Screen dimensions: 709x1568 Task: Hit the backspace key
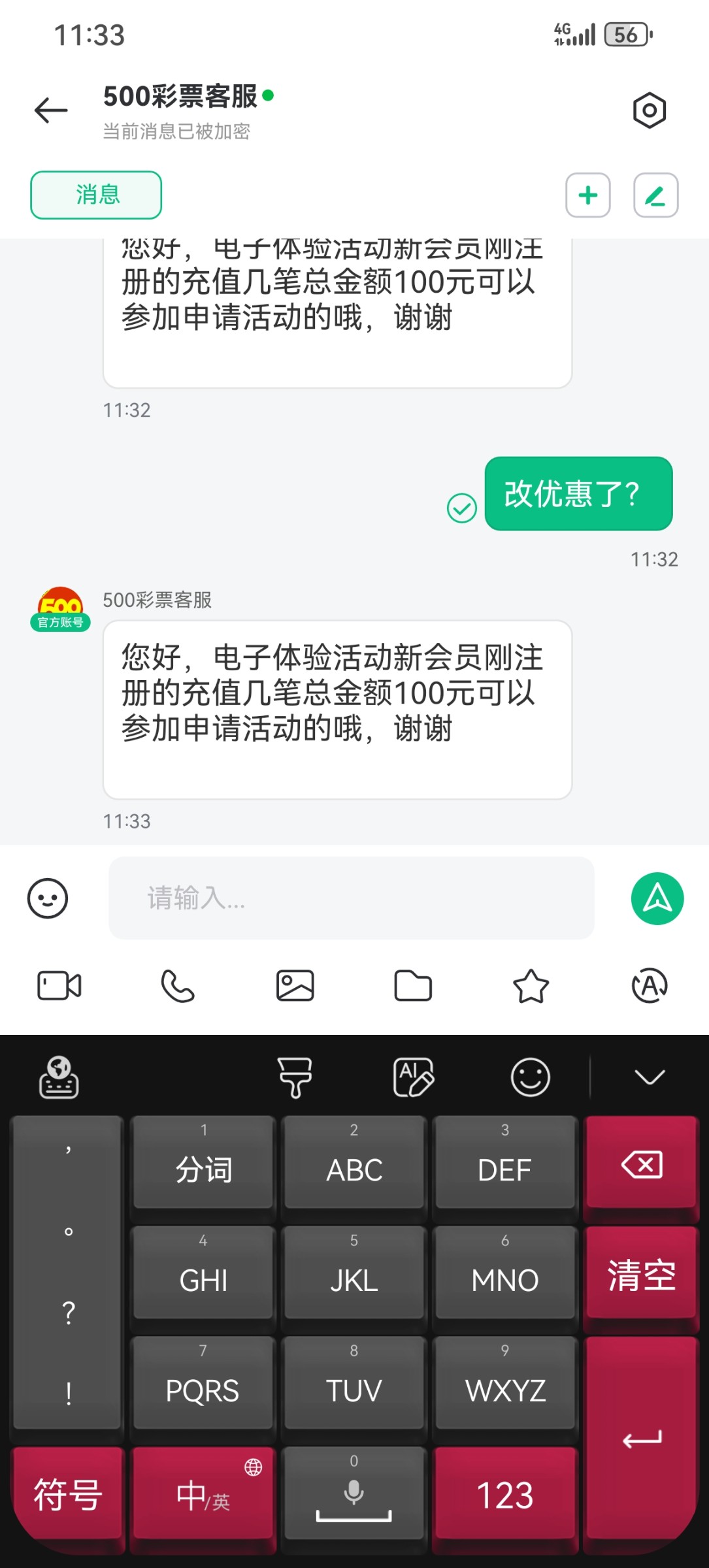click(x=642, y=1165)
